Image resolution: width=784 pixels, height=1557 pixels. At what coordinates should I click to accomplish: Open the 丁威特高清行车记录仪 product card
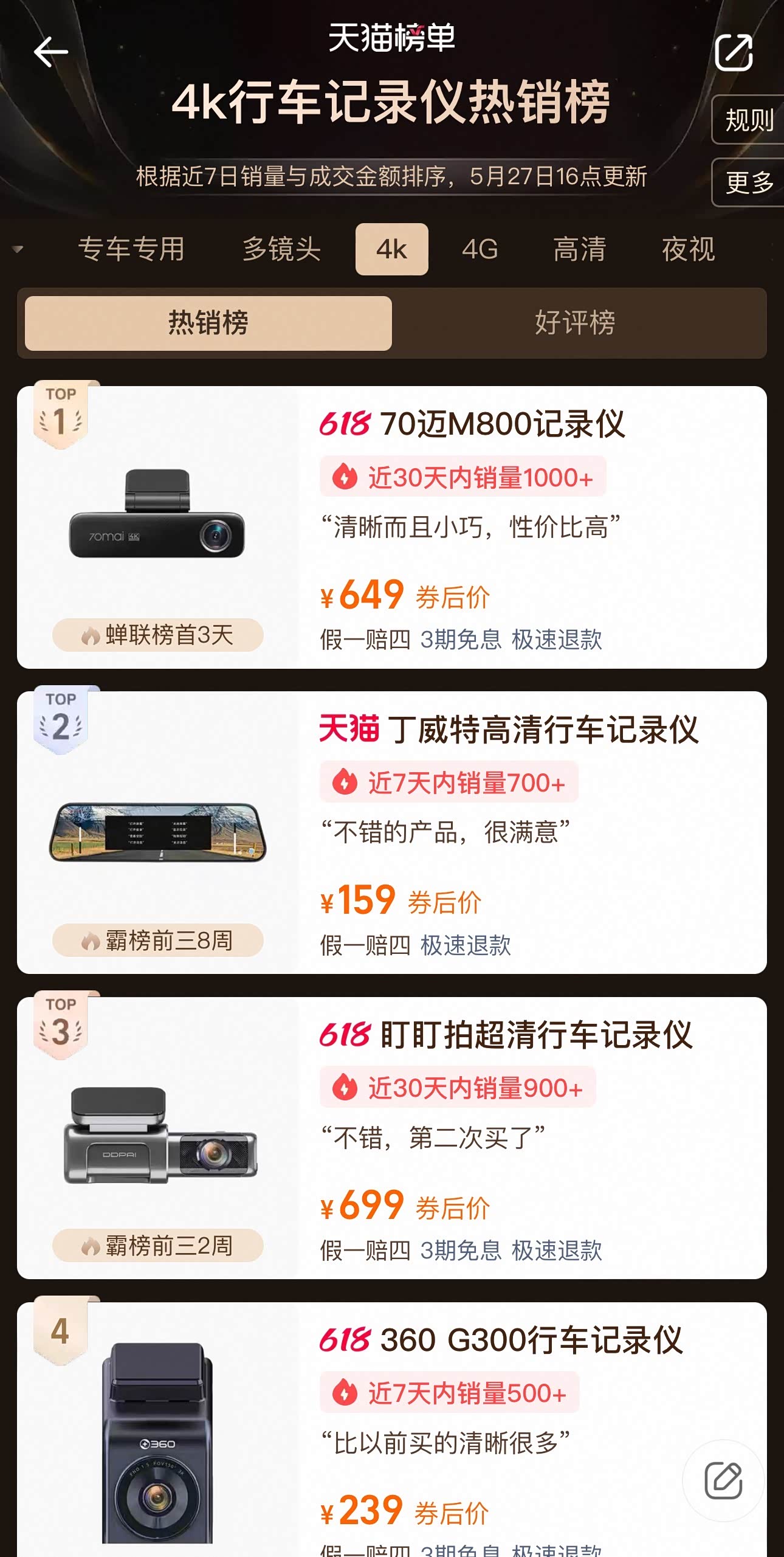point(392,832)
